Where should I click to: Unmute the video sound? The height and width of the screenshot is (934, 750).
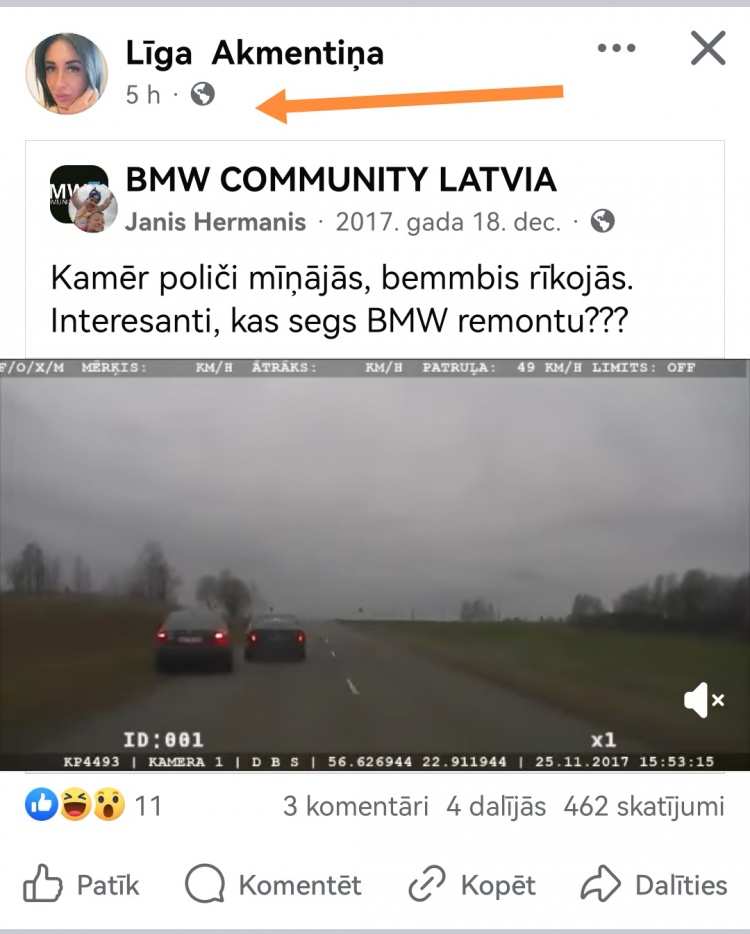(x=704, y=700)
